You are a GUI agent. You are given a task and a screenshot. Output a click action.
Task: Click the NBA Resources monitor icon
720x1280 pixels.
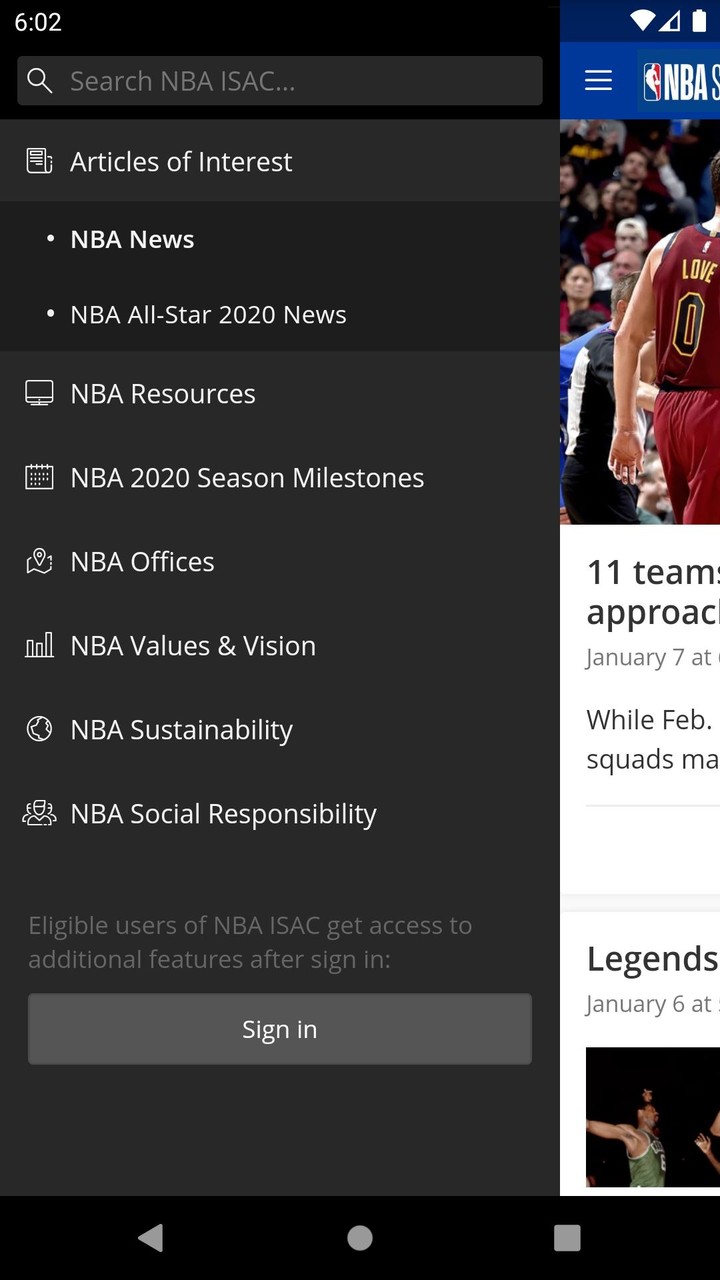[38, 393]
